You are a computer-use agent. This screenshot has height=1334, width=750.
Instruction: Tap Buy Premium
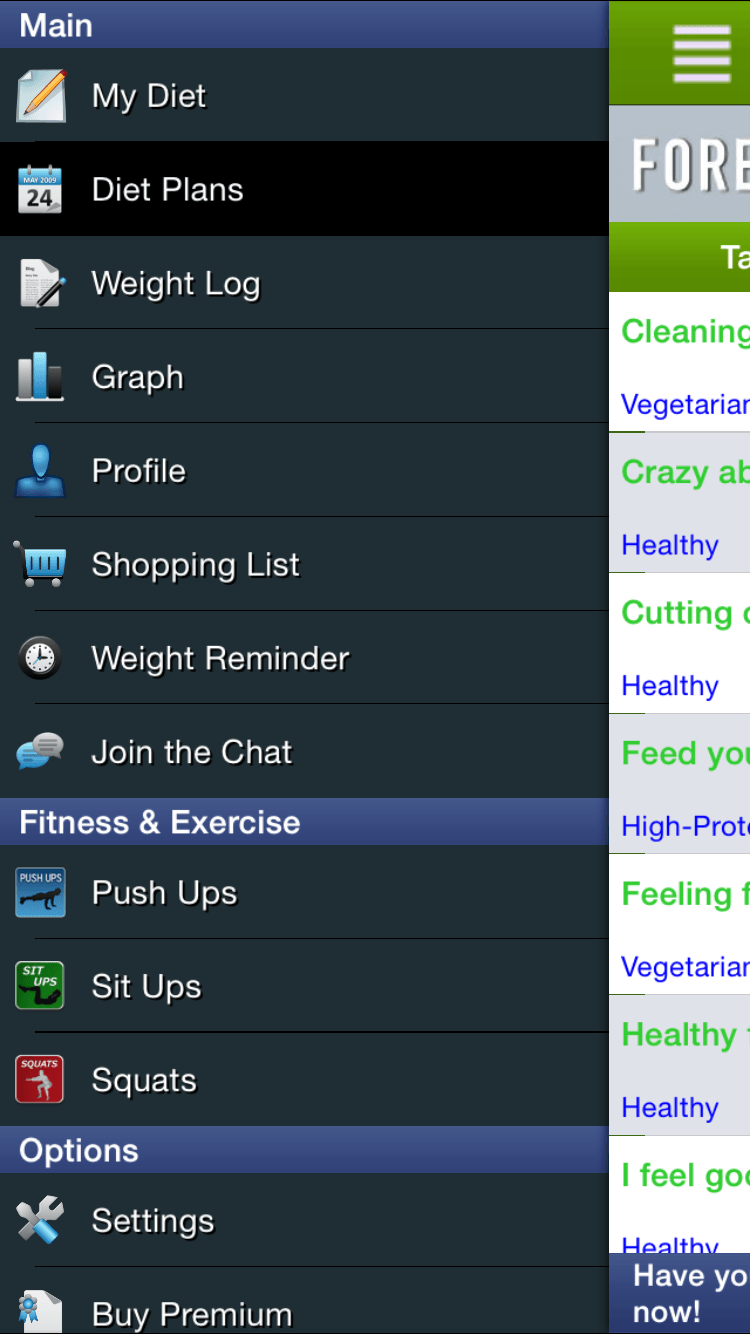click(304, 1302)
